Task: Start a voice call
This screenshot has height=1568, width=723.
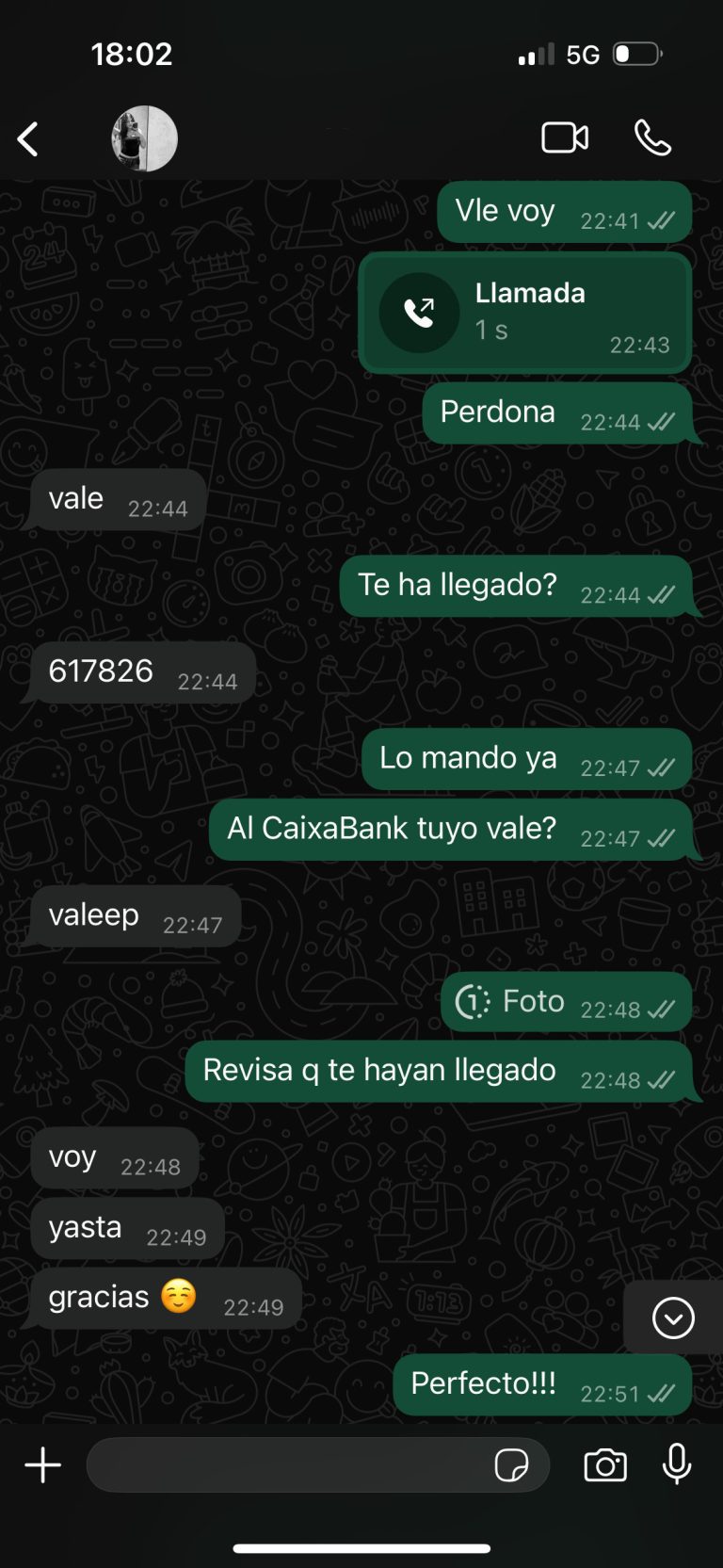Action: [652, 138]
